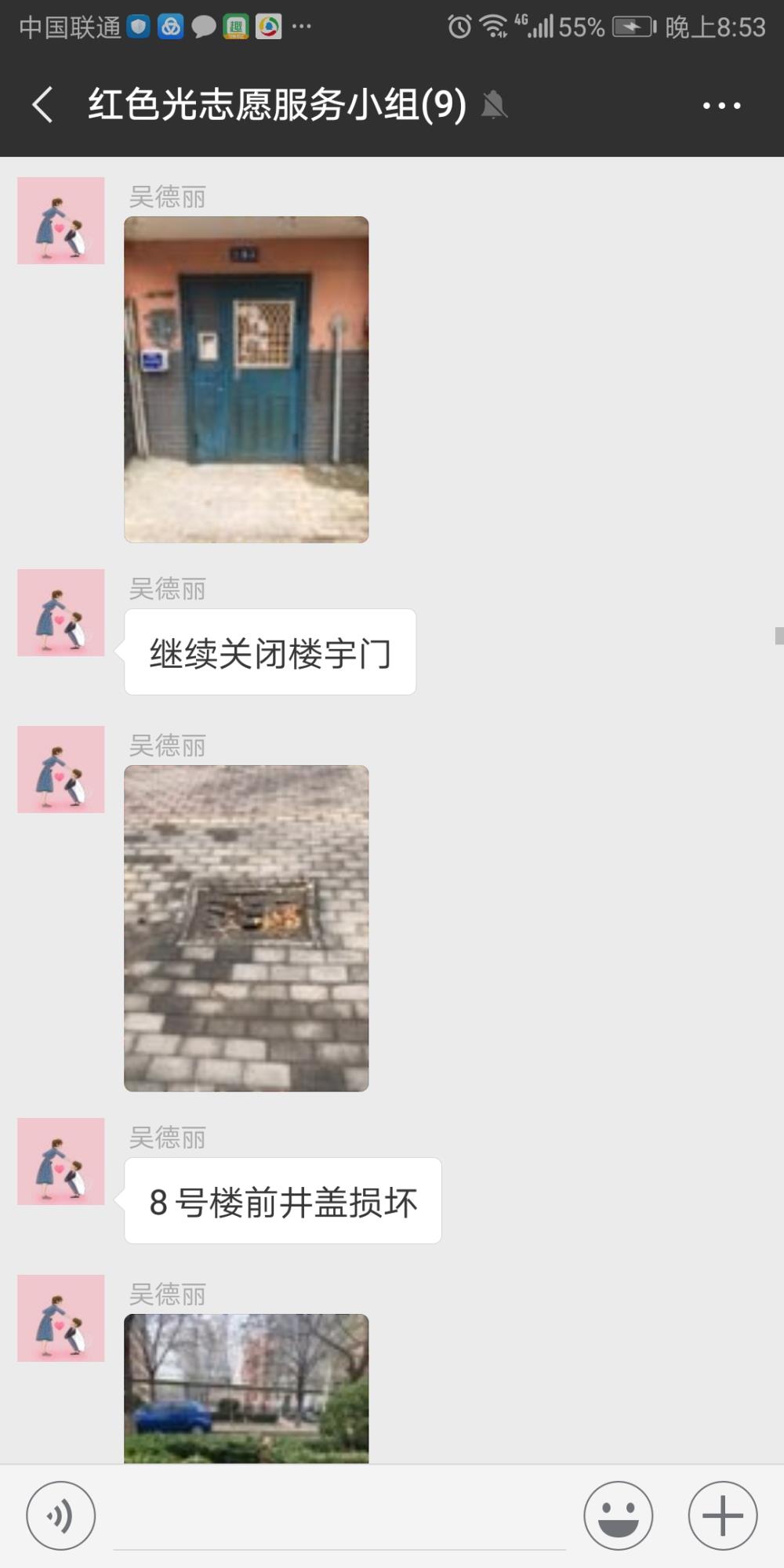Open the blue building door photo
Viewport: 784px width, 1568px height.
(x=246, y=379)
